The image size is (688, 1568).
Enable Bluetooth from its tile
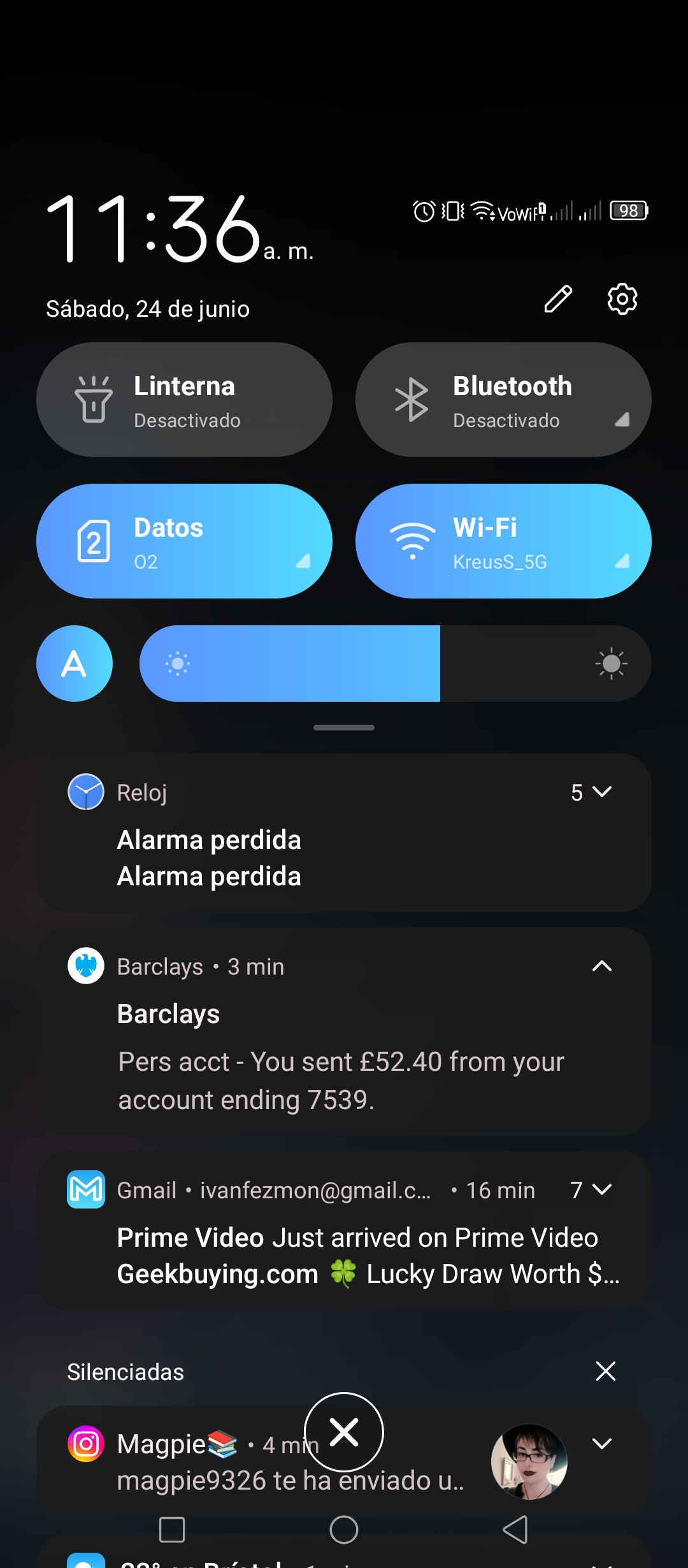[503, 400]
